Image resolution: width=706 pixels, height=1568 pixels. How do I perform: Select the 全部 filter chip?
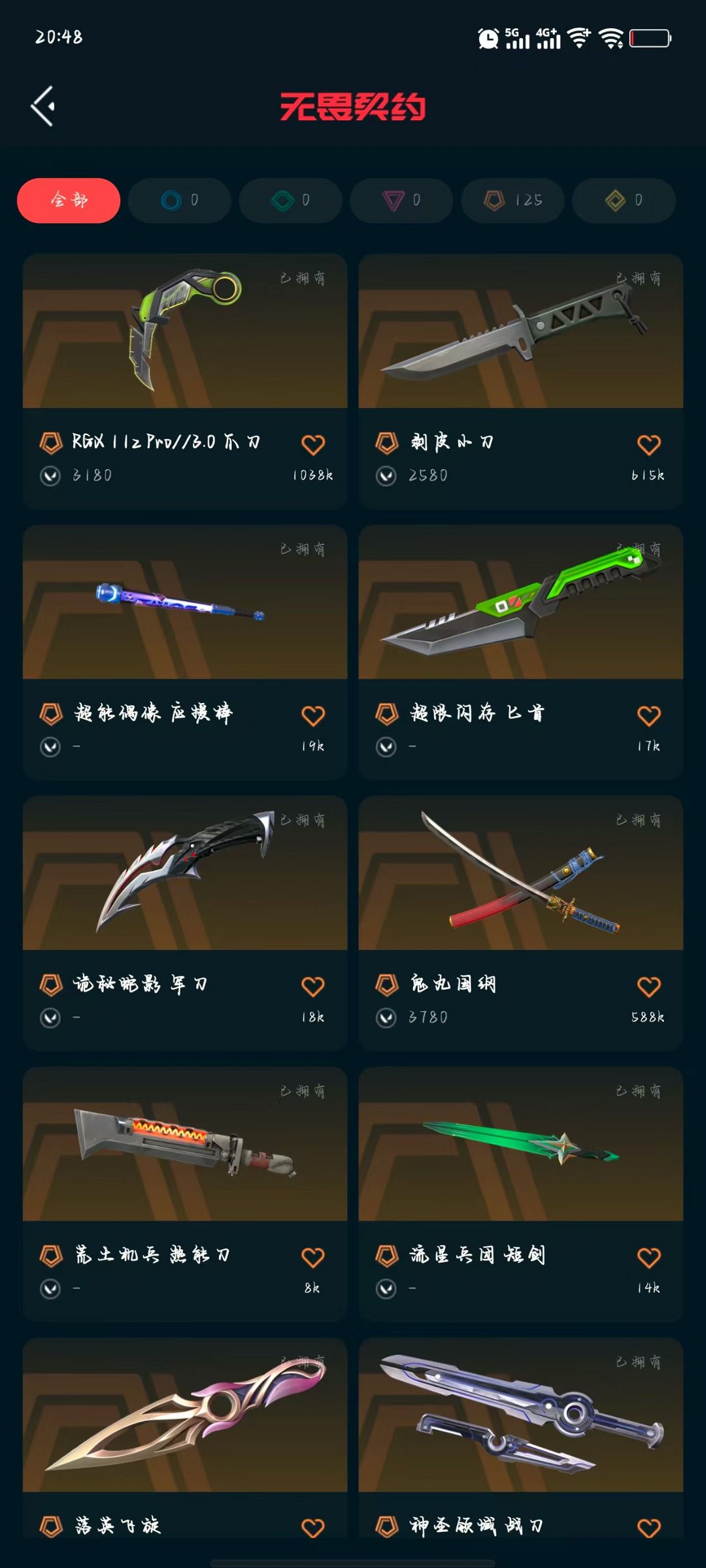pos(69,201)
